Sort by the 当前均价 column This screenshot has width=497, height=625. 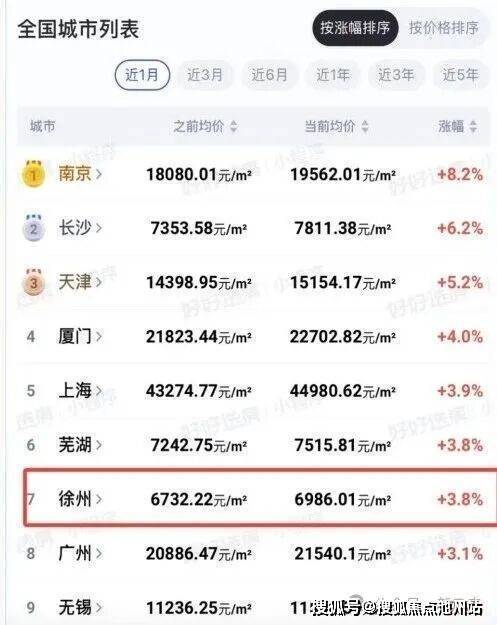tap(337, 126)
